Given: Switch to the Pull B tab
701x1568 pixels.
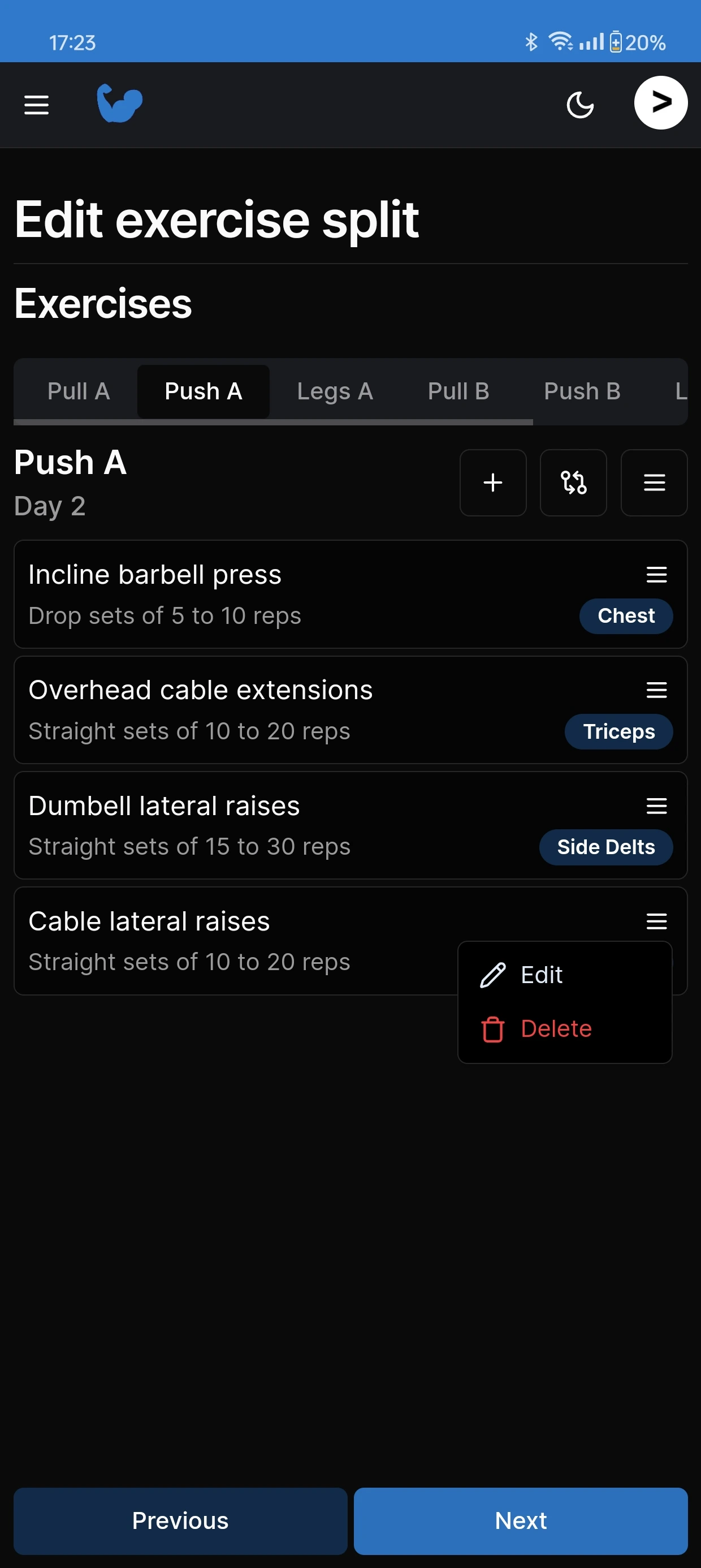Looking at the screenshot, I should 458,391.
